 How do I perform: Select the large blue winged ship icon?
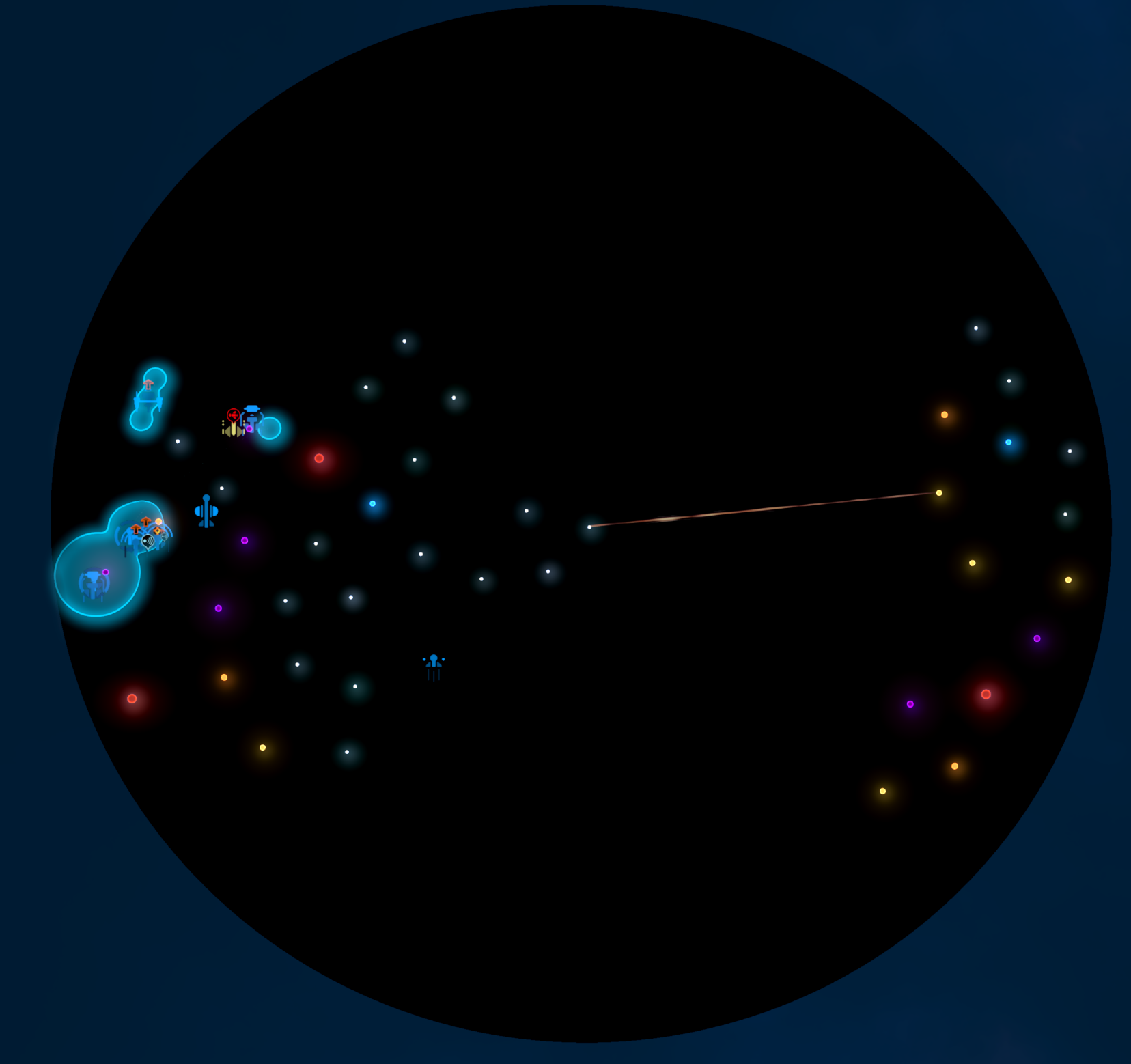pyautogui.click(x=206, y=511)
